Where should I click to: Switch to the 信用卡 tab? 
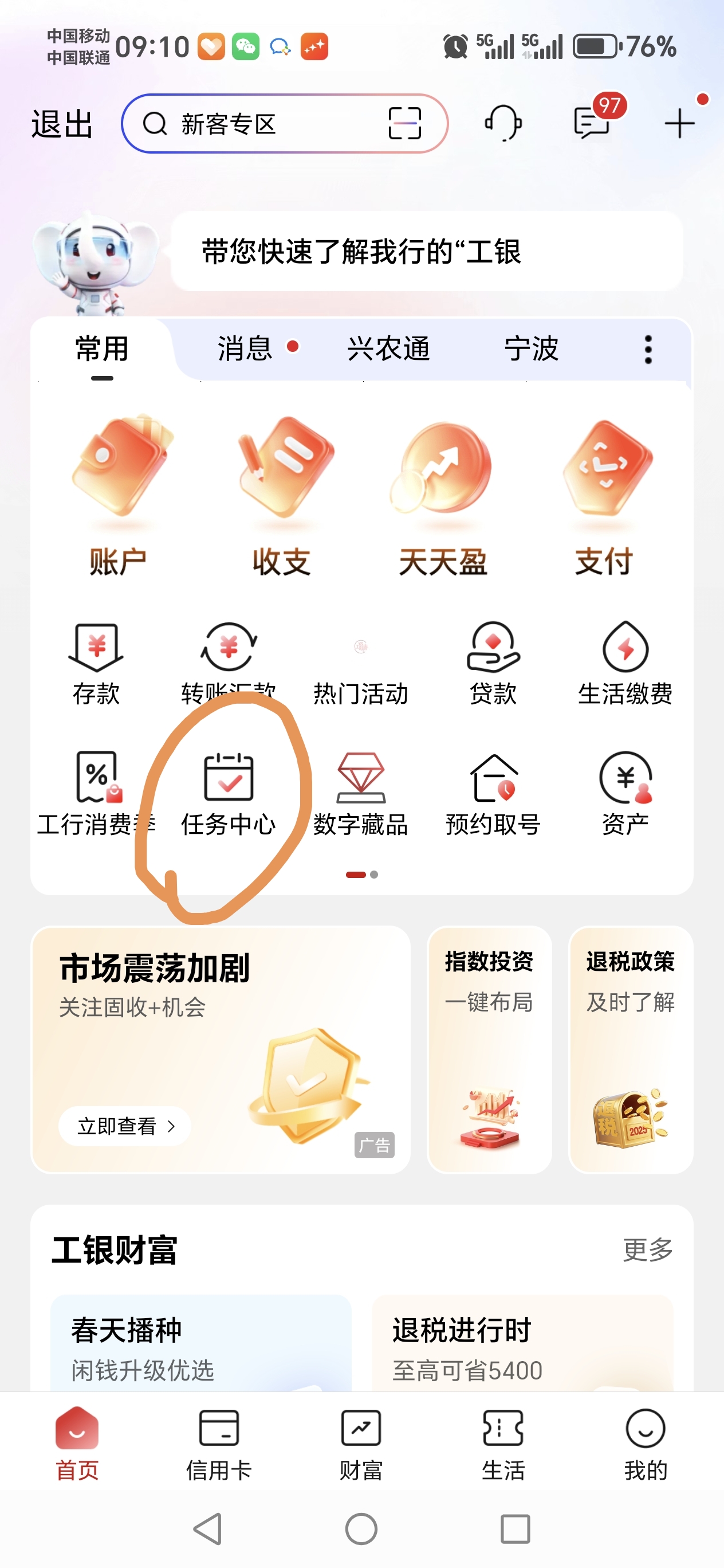click(219, 1444)
